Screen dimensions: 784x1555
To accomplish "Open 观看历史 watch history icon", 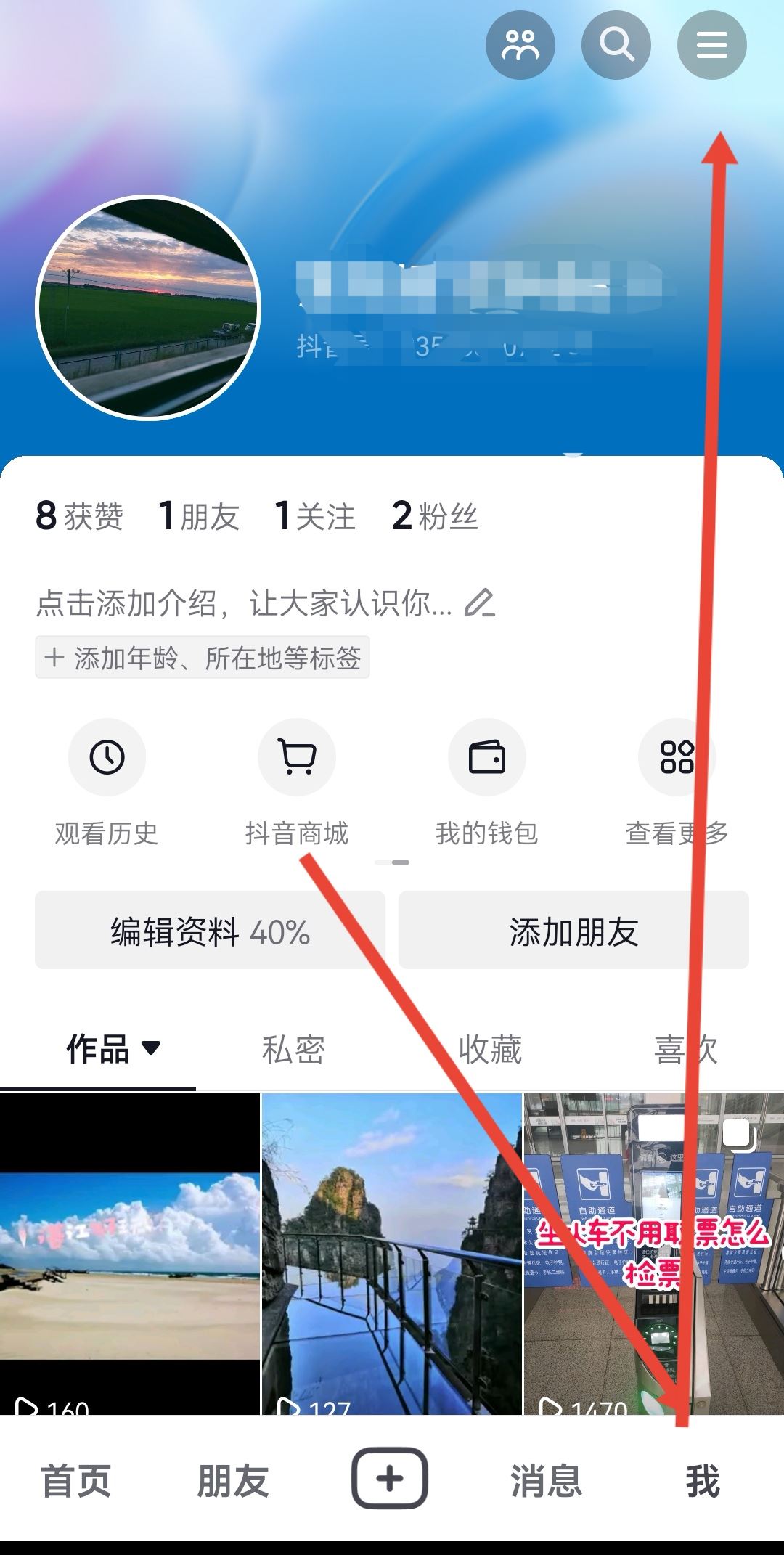I will coord(106,757).
